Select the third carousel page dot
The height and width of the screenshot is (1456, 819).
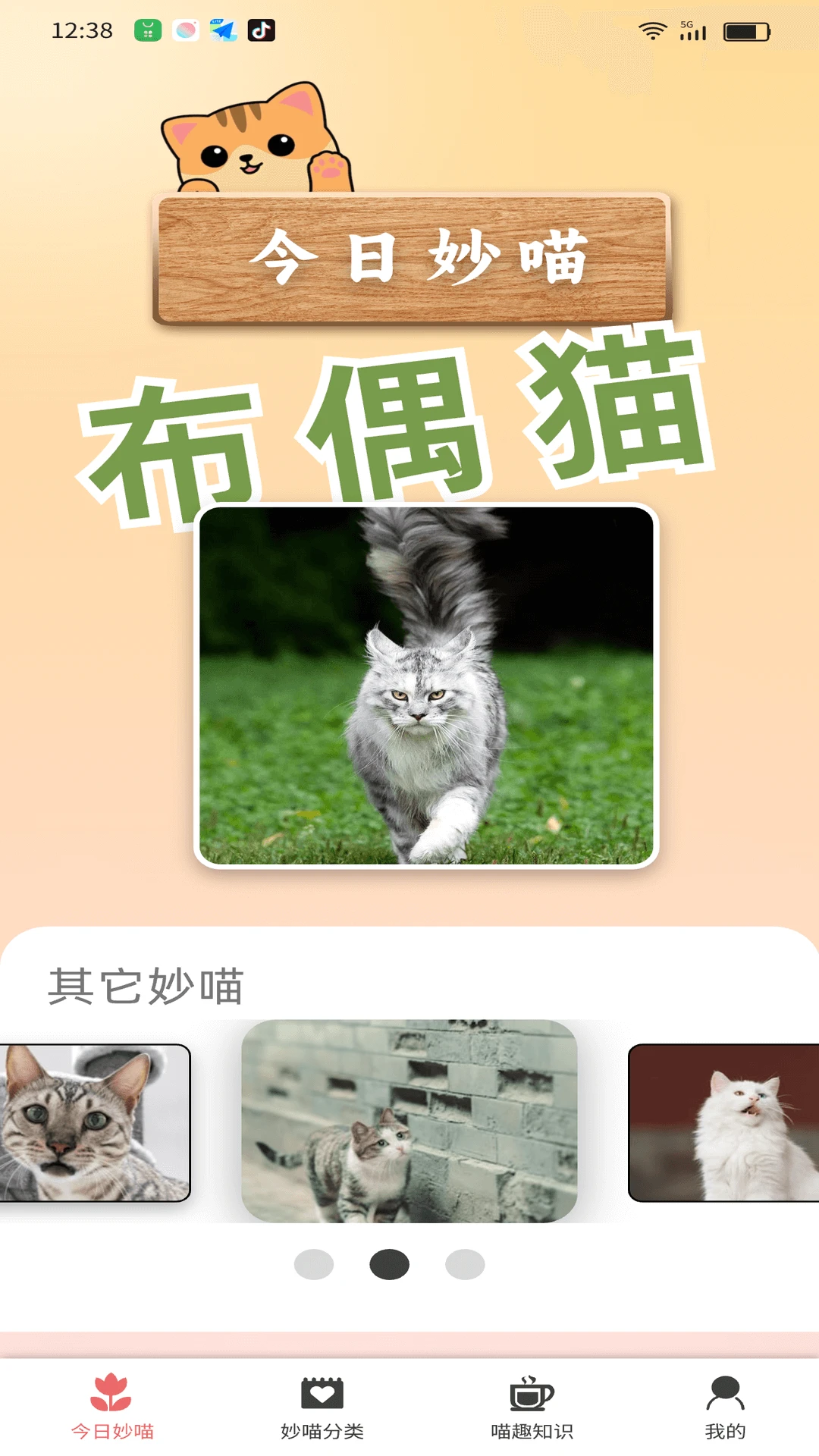[x=465, y=1264]
